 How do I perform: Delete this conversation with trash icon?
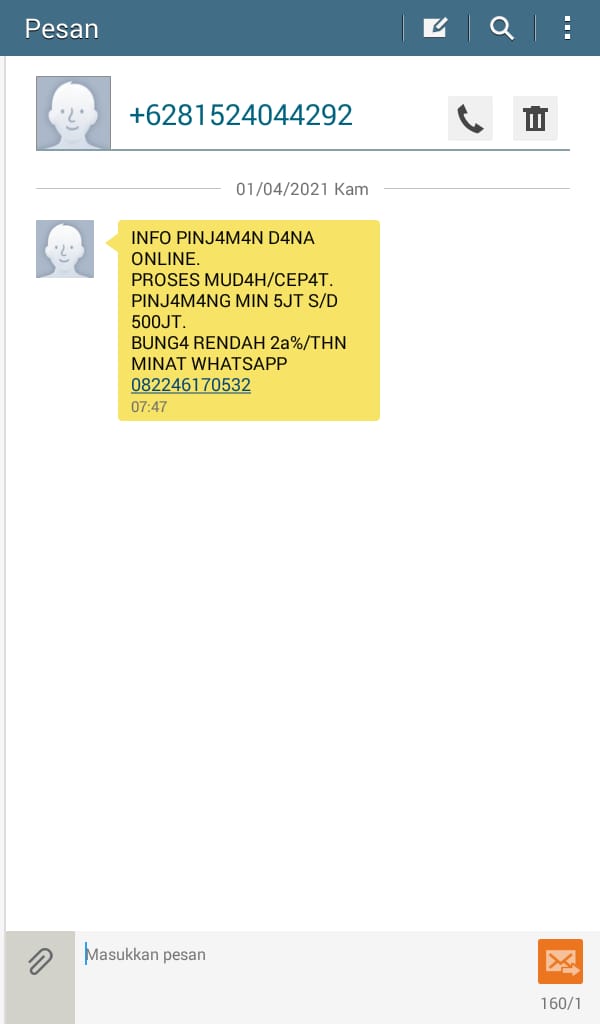click(535, 119)
